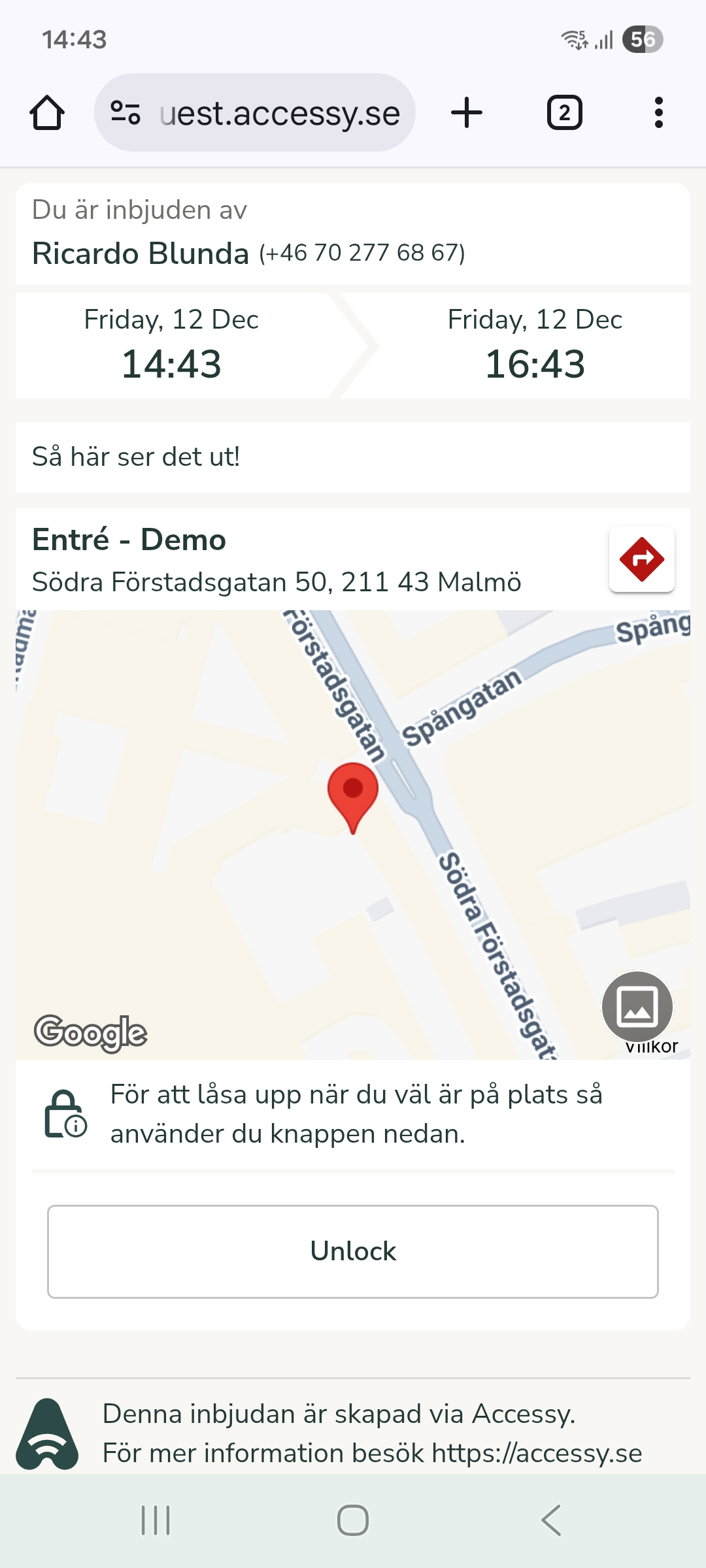706x1568 pixels.
Task: Go back using the system back button
Action: (x=551, y=1520)
